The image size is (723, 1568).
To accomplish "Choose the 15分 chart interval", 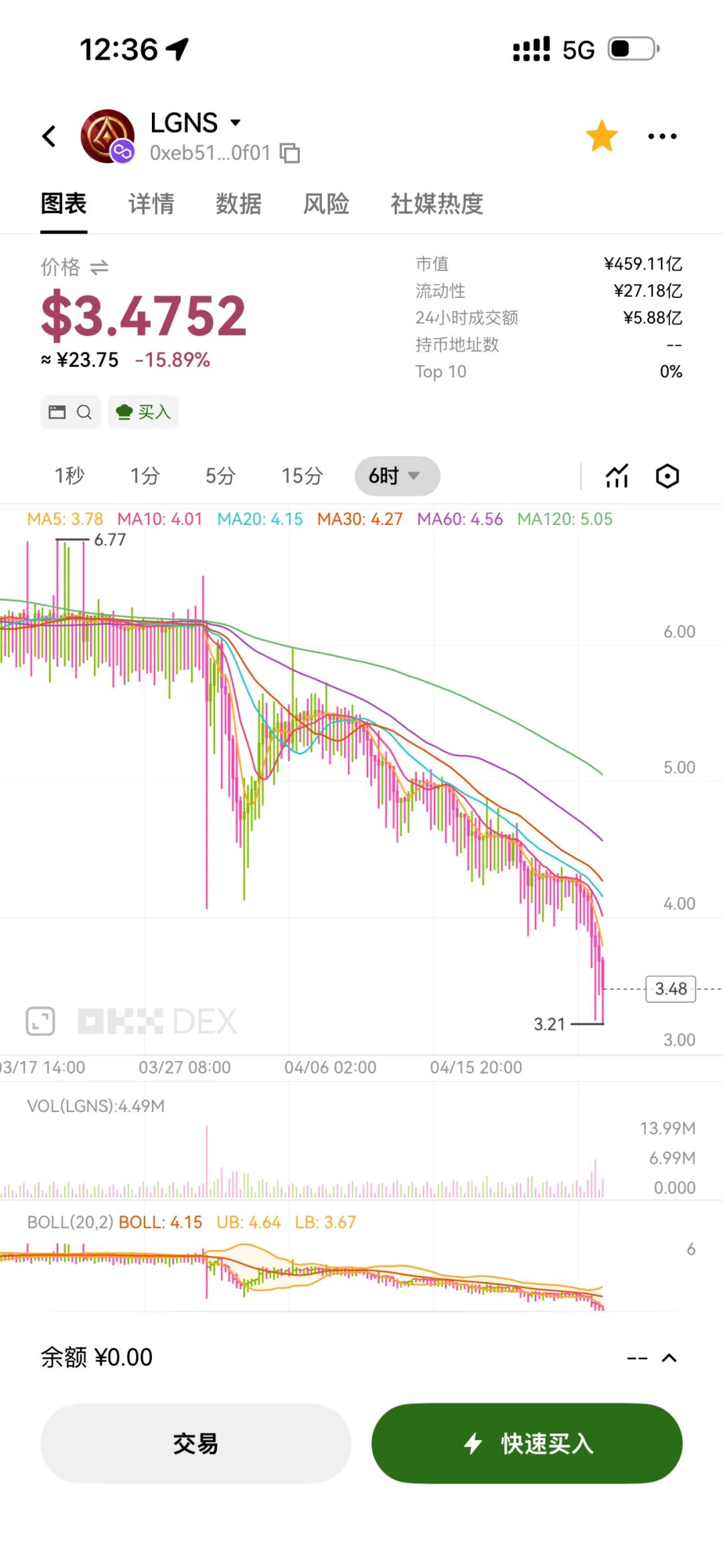I will (x=302, y=476).
